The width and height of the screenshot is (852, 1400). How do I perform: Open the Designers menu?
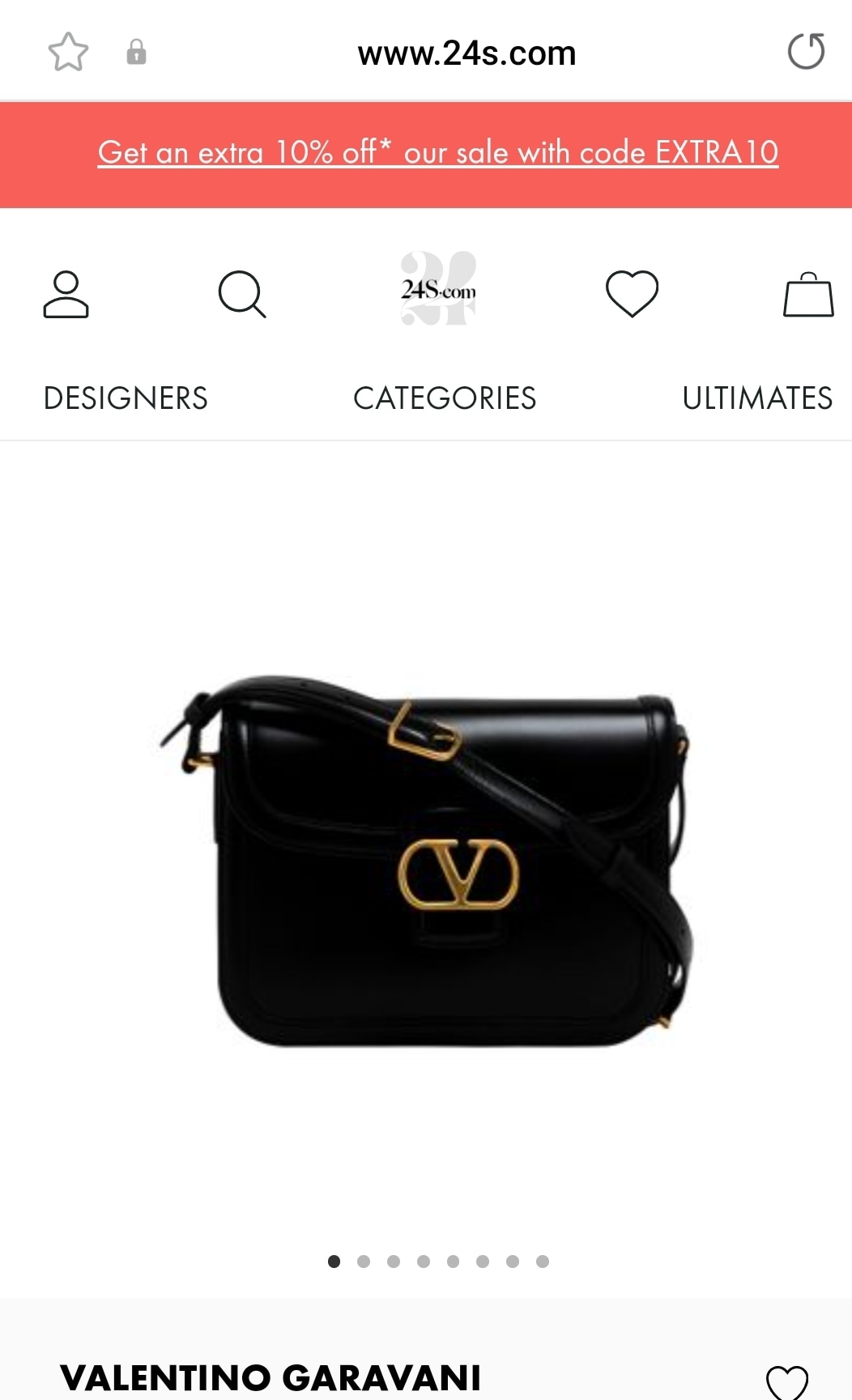point(126,398)
